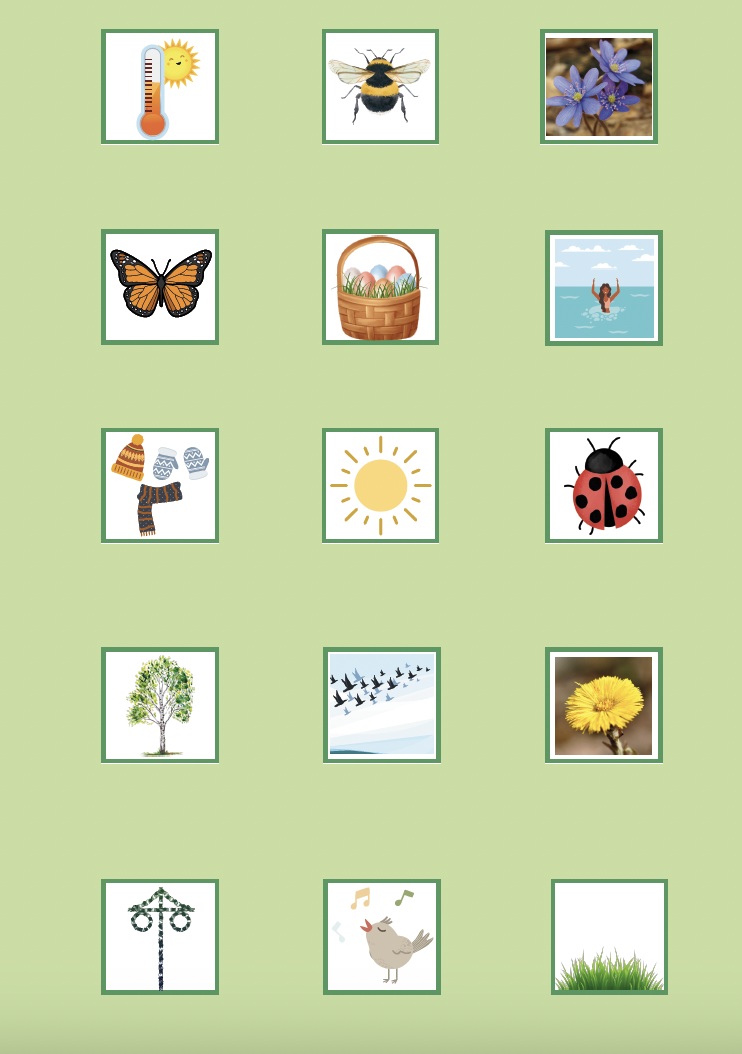Tap the yellow sun picture
Screen dimensions: 742x1054
point(380,486)
